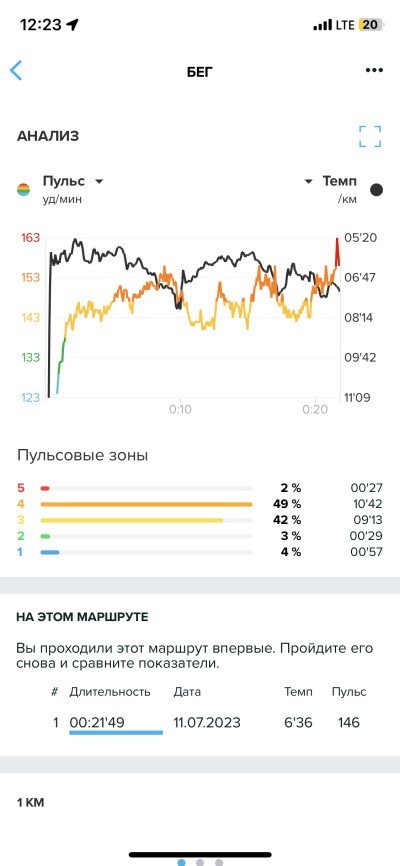Open the Темп metric dropdown
This screenshot has width=400, height=866.
click(330, 181)
